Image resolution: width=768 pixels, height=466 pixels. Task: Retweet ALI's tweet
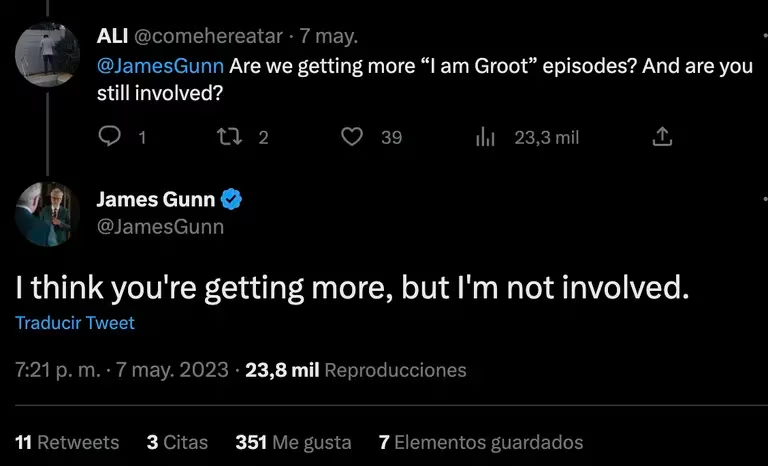tap(231, 137)
